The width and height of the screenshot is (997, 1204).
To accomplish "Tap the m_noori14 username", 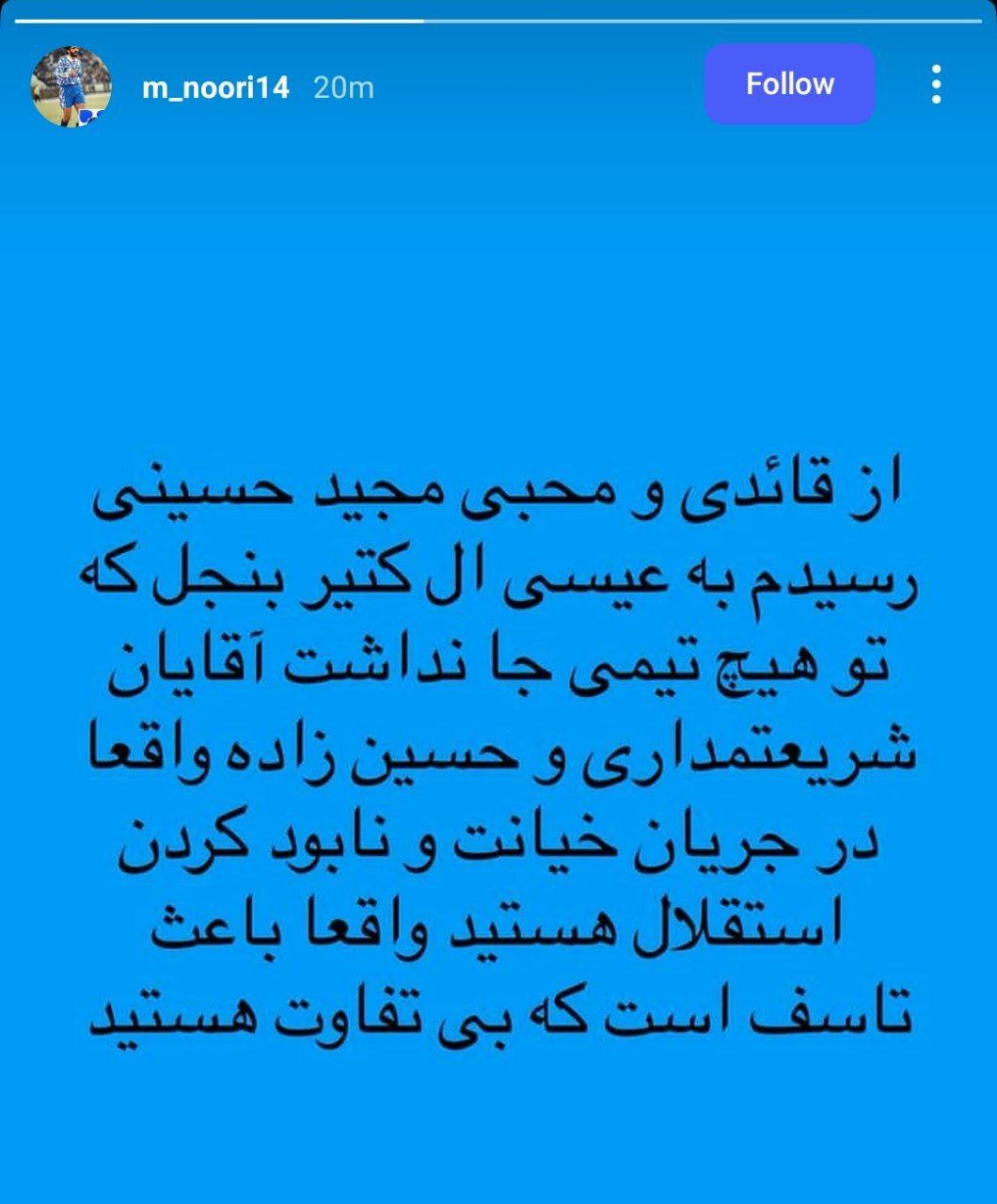I will coord(215,87).
